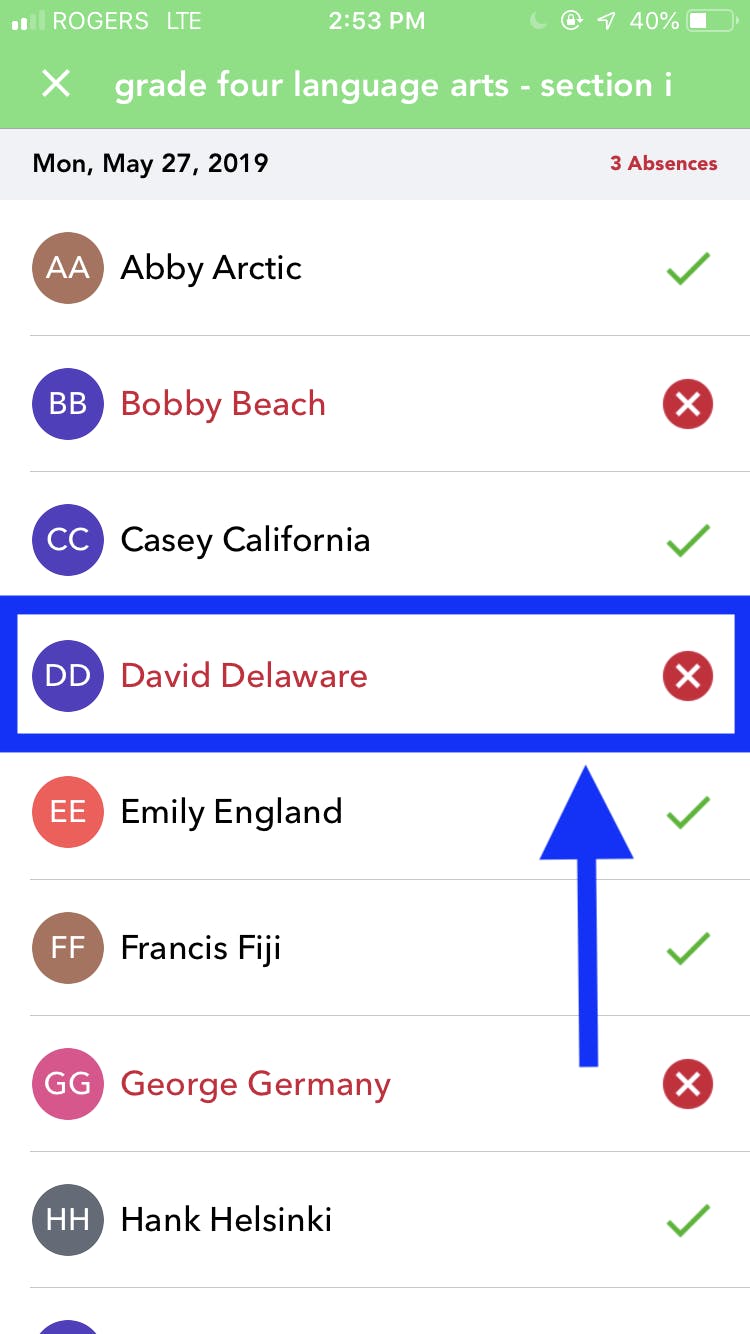Tap George Germany's red absent icon
This screenshot has height=1334, width=750.
click(688, 1084)
